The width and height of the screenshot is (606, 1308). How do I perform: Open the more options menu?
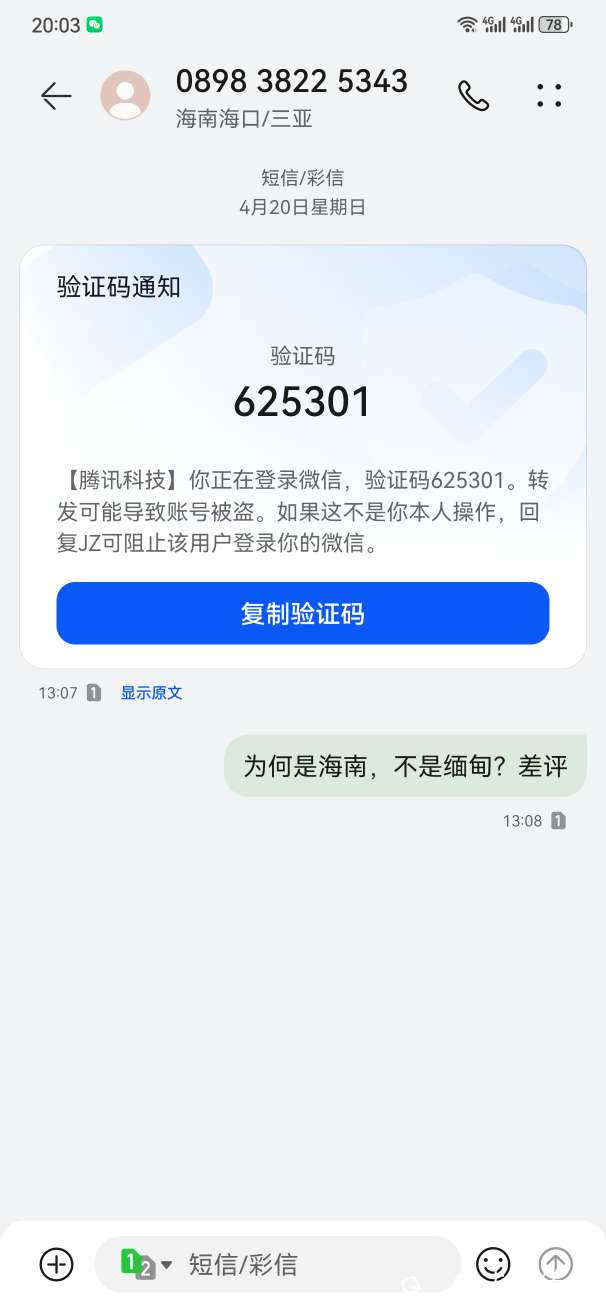[549, 95]
